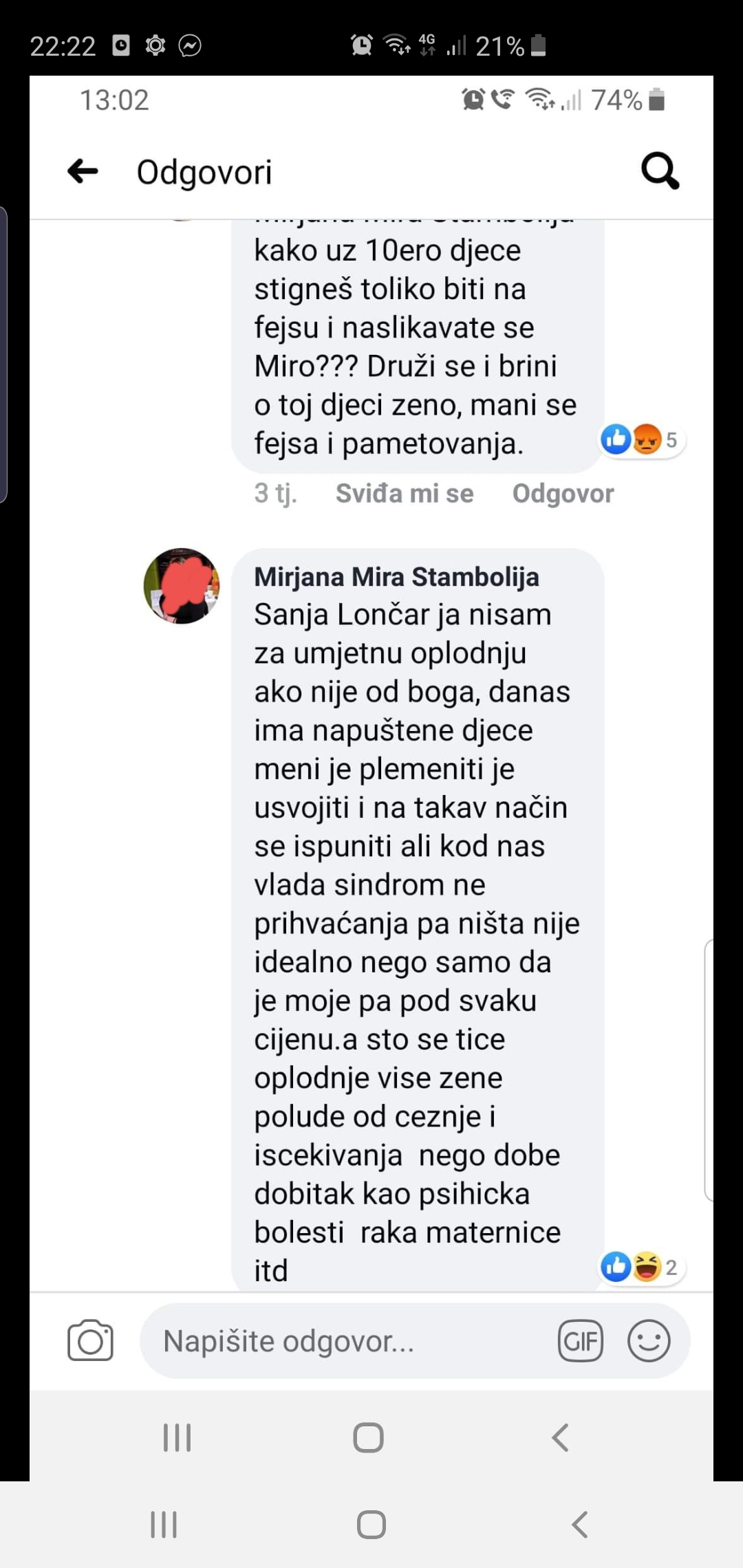Focus the 'Napišite odgovor...' reply field
The height and width of the screenshot is (1568, 743).
[344, 1341]
